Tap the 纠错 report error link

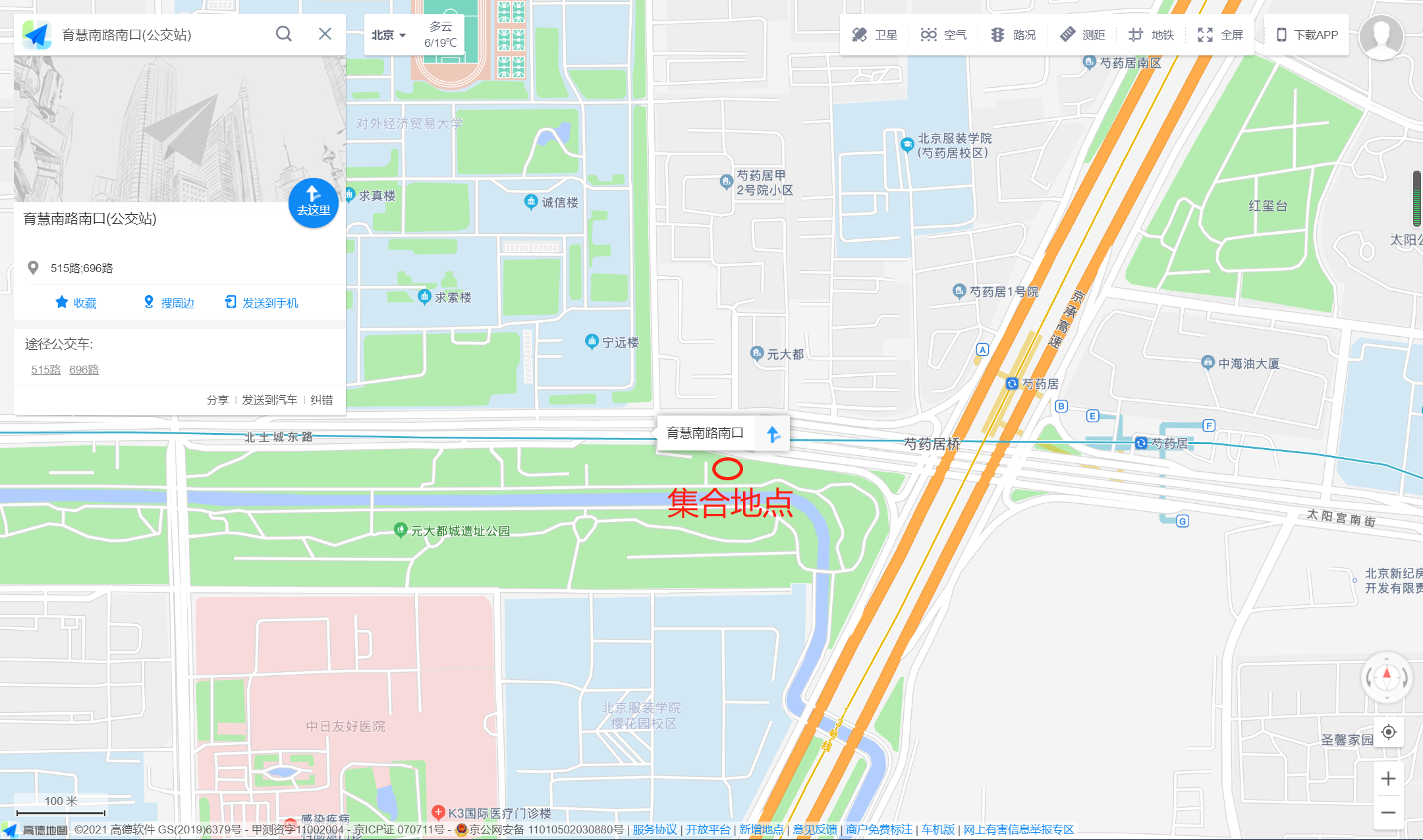coord(321,400)
